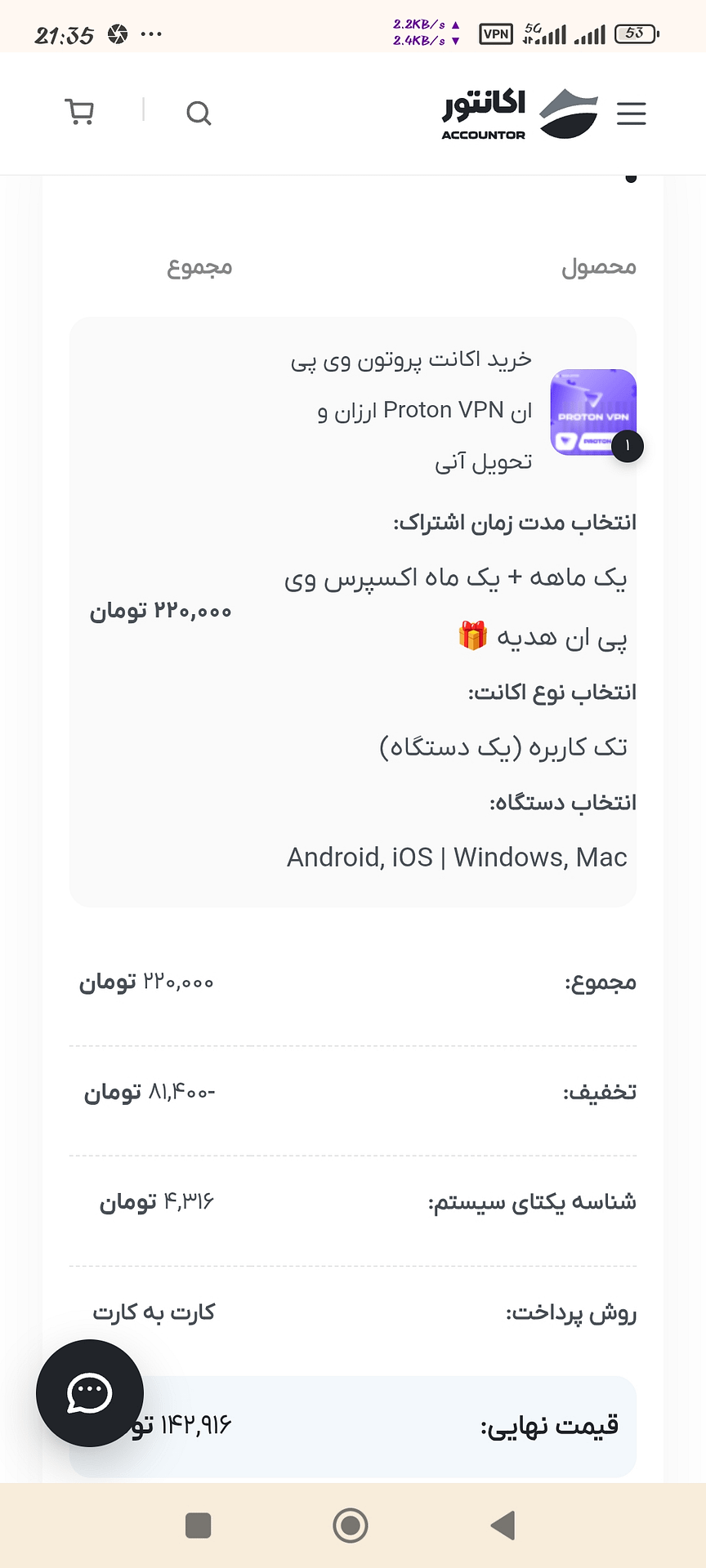Open the hamburger menu
Screen dimensions: 706x1568
pos(632,114)
